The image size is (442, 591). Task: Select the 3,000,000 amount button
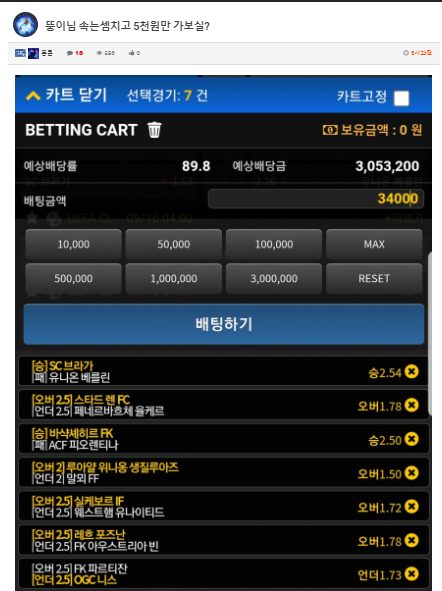click(274, 279)
